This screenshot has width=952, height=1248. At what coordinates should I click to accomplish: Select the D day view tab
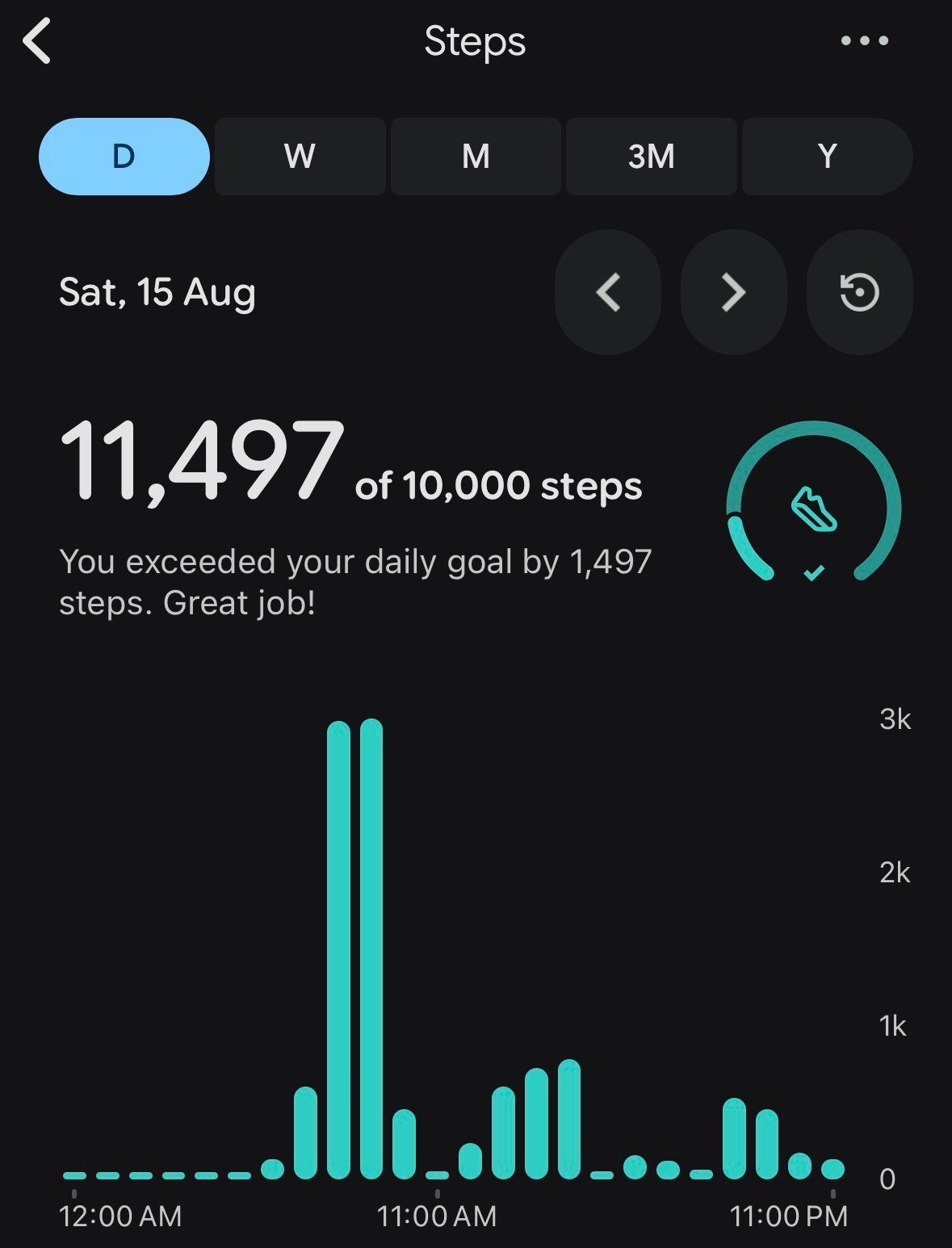124,157
